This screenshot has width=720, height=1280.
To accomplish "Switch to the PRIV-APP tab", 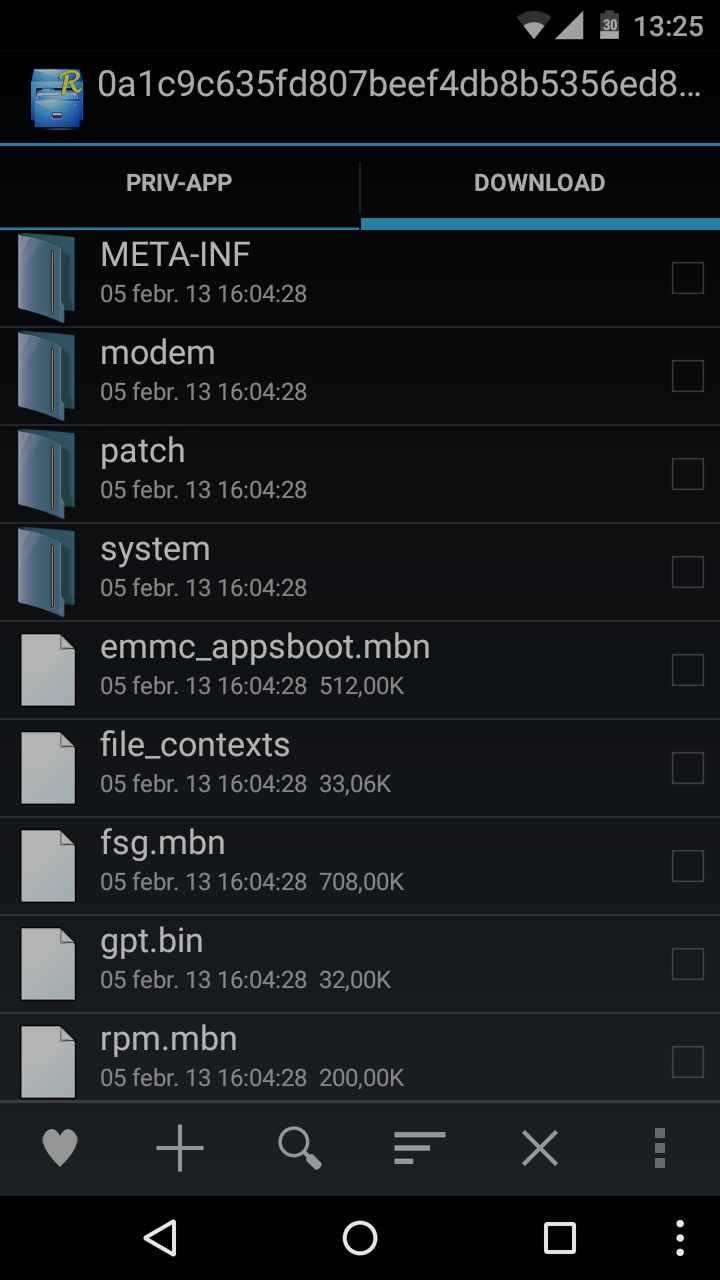I will (x=179, y=183).
